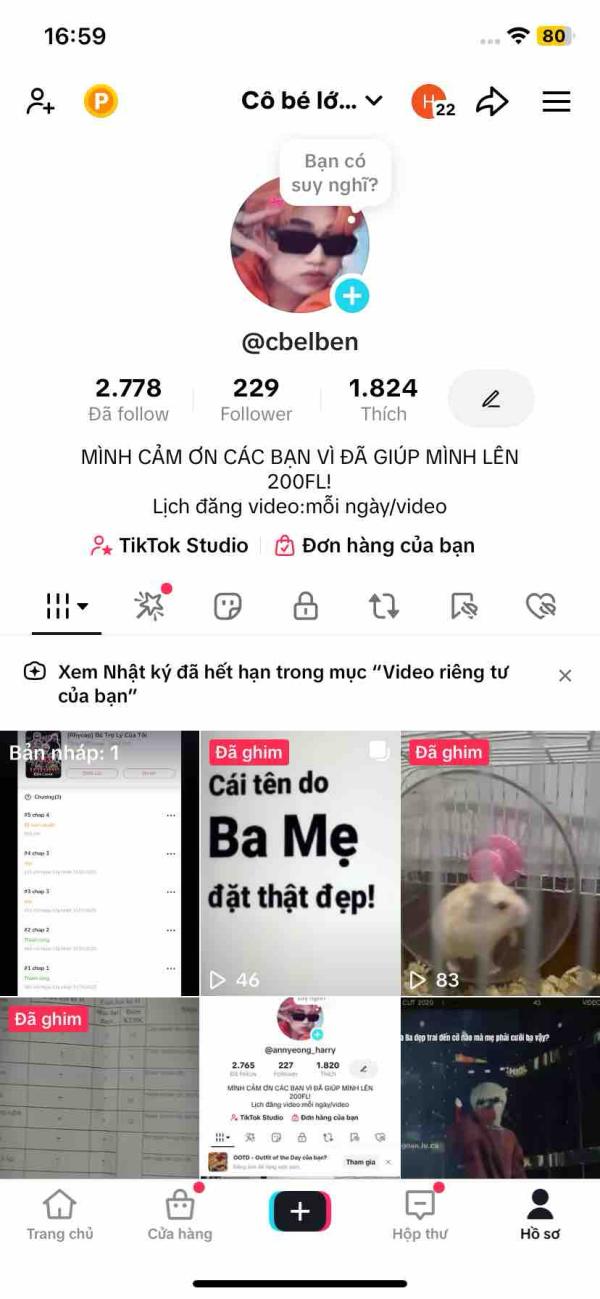Go to the Trang chủ tab
The image size is (600, 1299).
[x=60, y=1215]
